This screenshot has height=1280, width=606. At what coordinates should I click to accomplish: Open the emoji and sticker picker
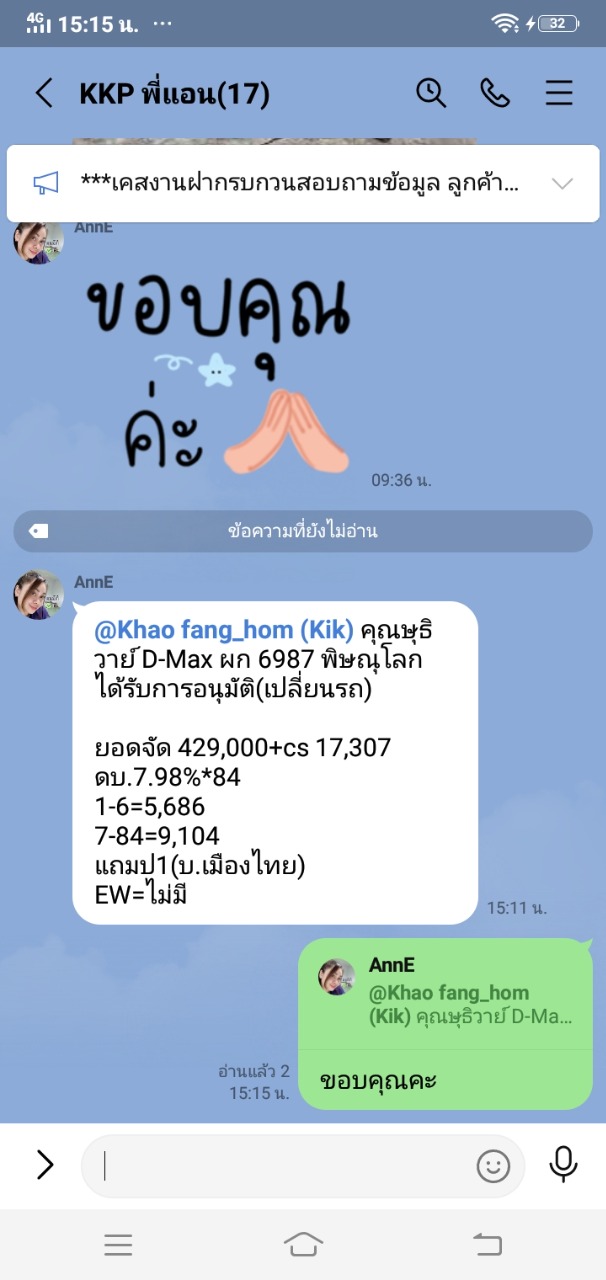click(493, 1165)
